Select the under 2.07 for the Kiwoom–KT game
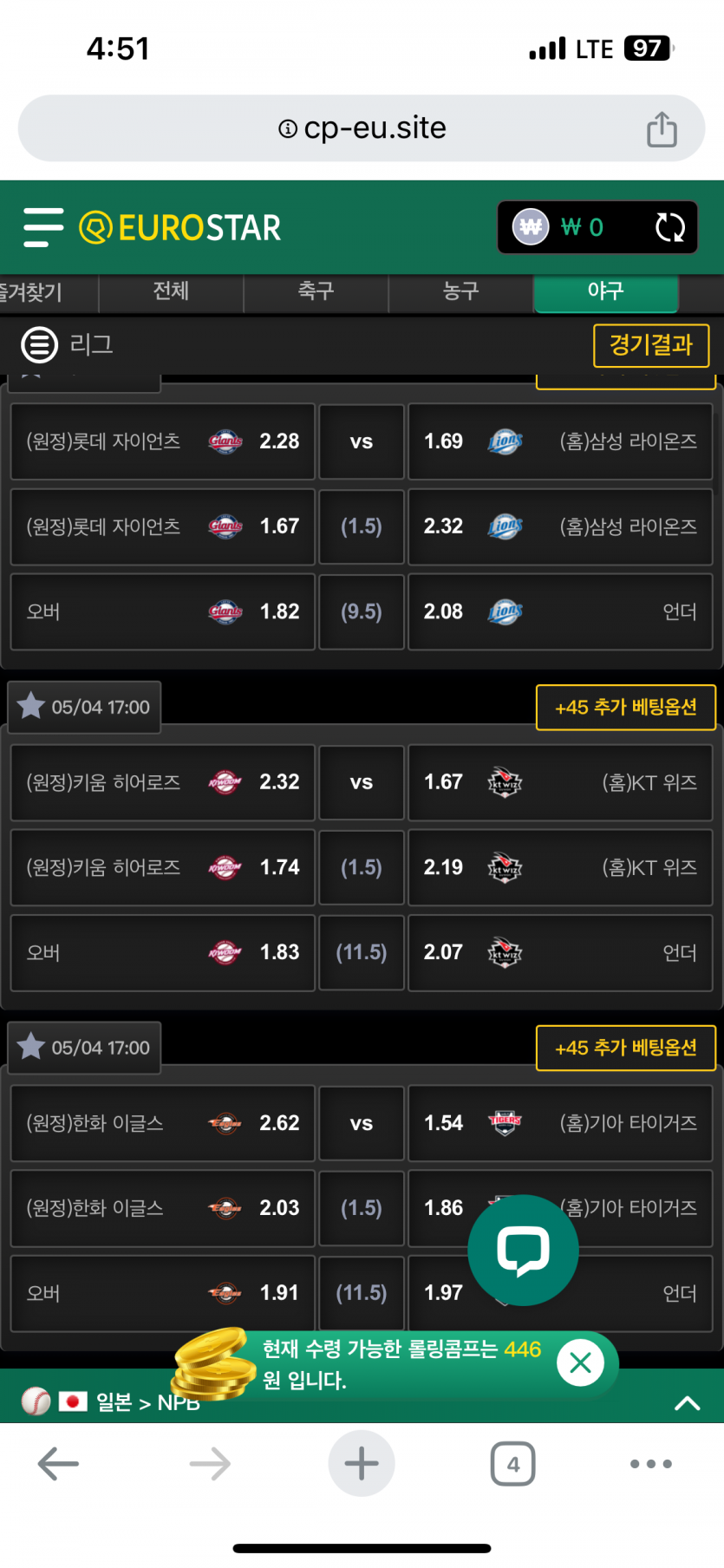 click(x=560, y=952)
